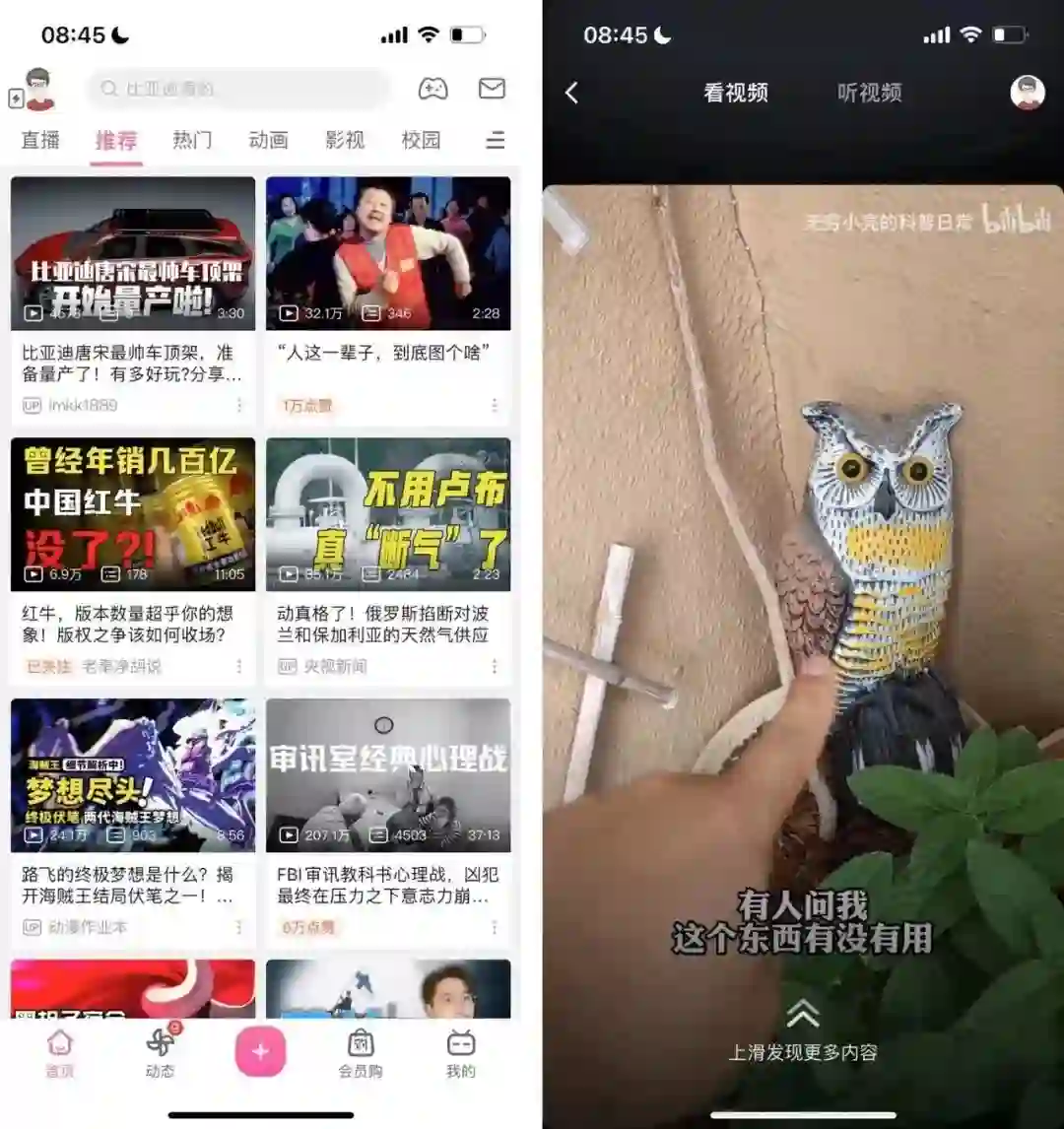Switch to the 影视 tab
This screenshot has width=1064, height=1129.
coord(345,140)
